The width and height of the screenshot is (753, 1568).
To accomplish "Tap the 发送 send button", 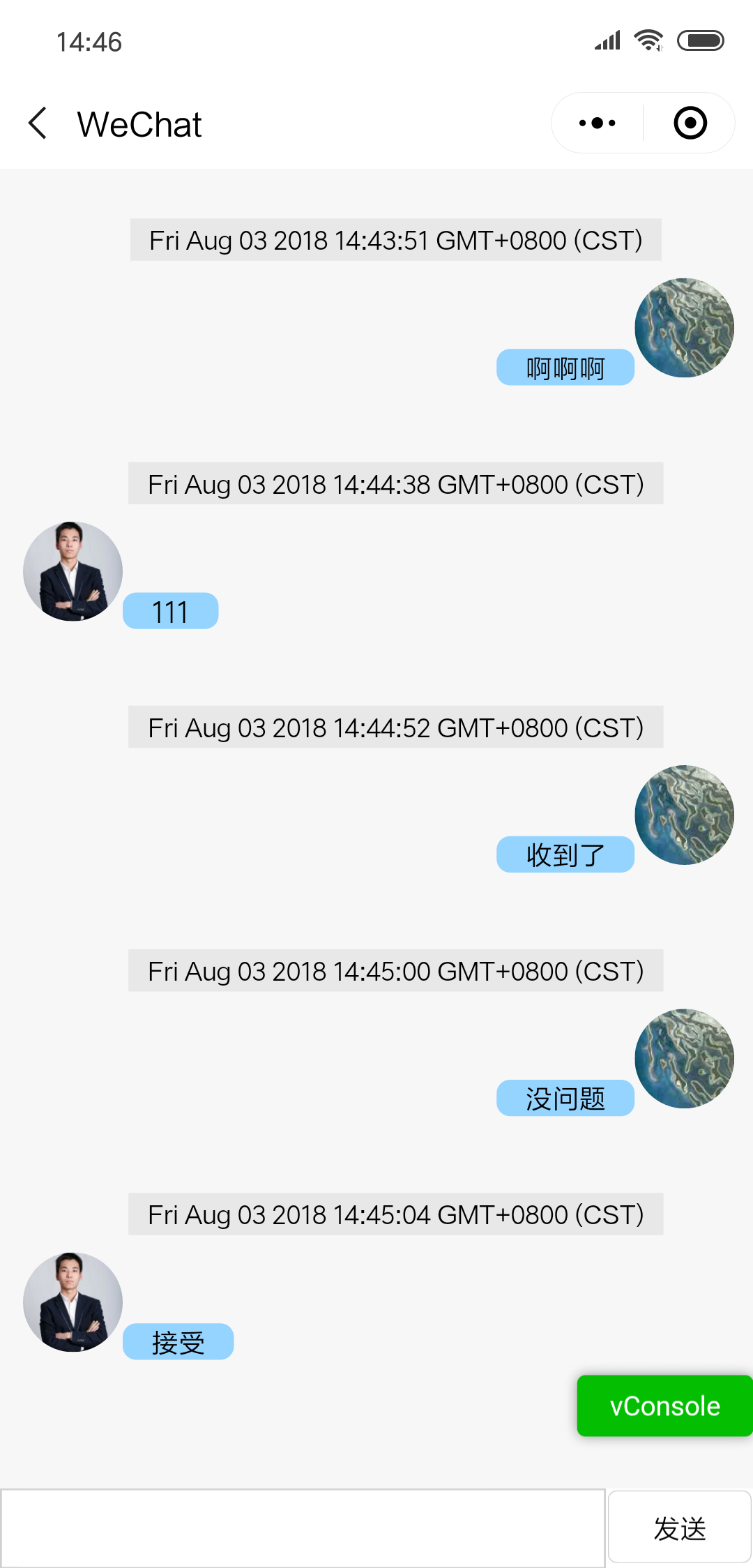I will click(680, 1528).
